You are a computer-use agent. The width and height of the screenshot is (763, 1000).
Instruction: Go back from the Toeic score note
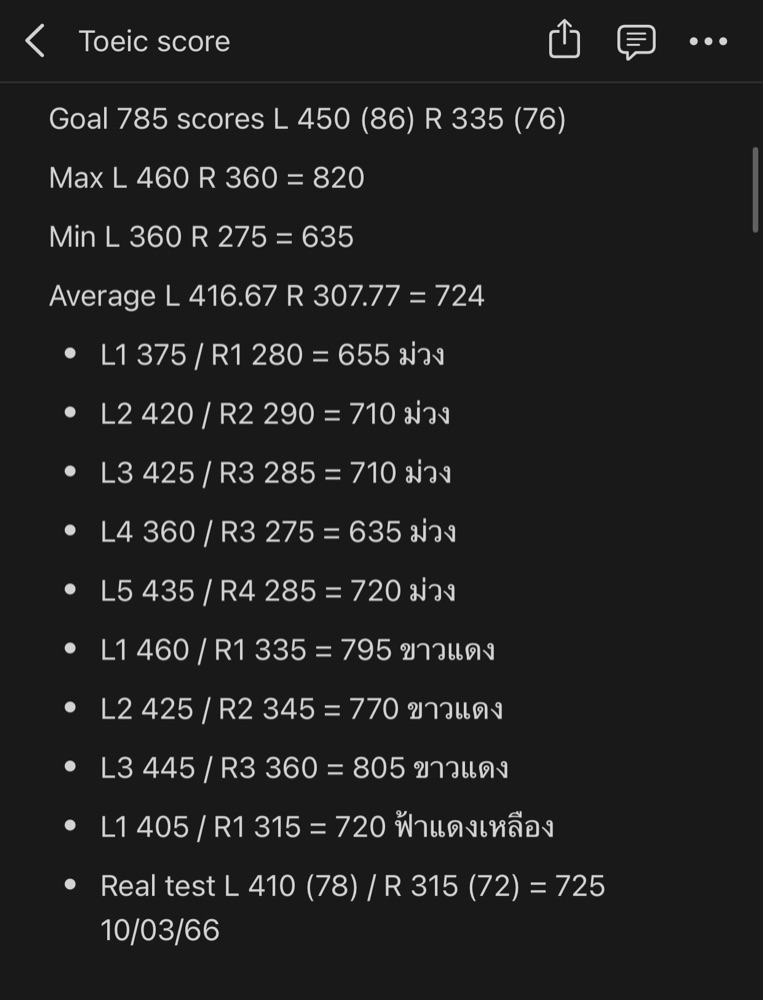[35, 41]
